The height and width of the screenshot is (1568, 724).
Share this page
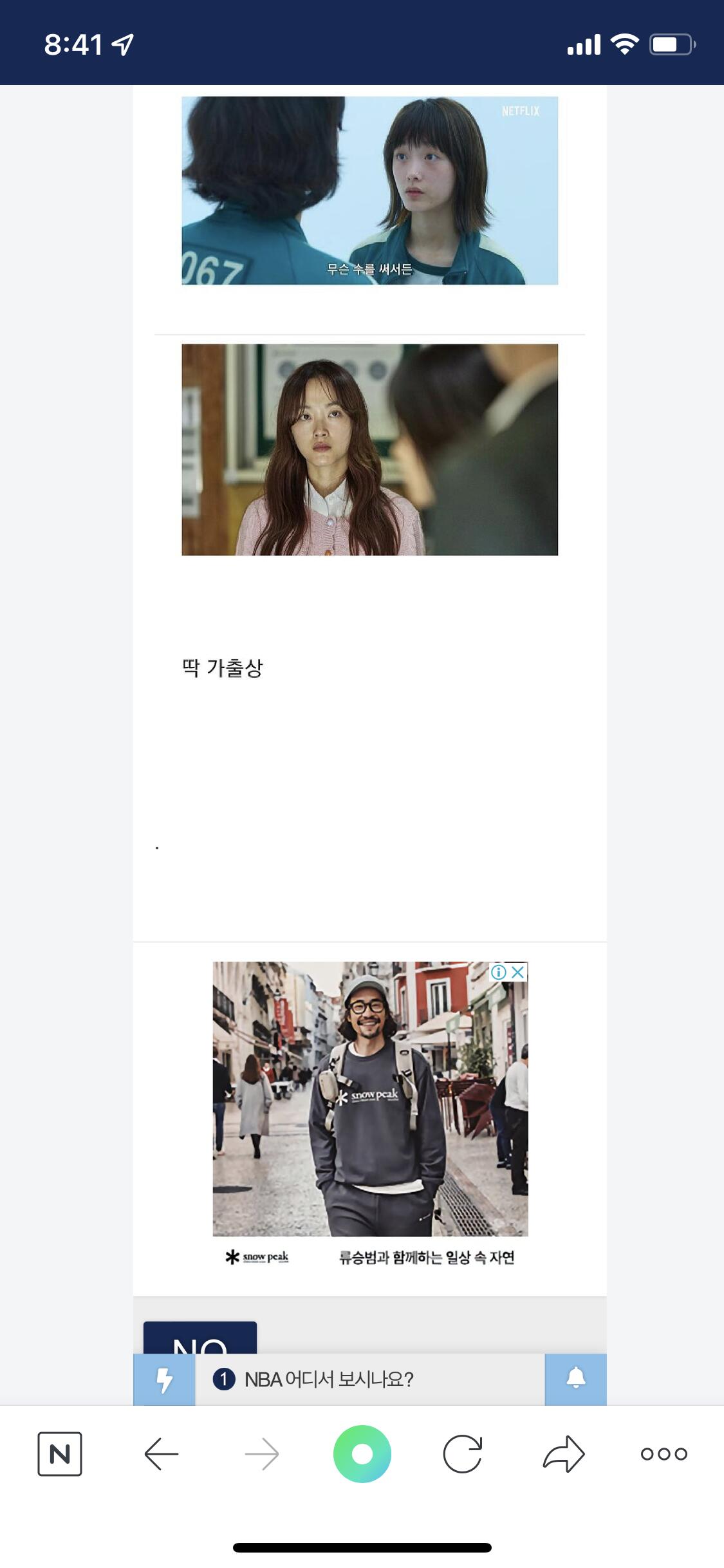point(563,1453)
